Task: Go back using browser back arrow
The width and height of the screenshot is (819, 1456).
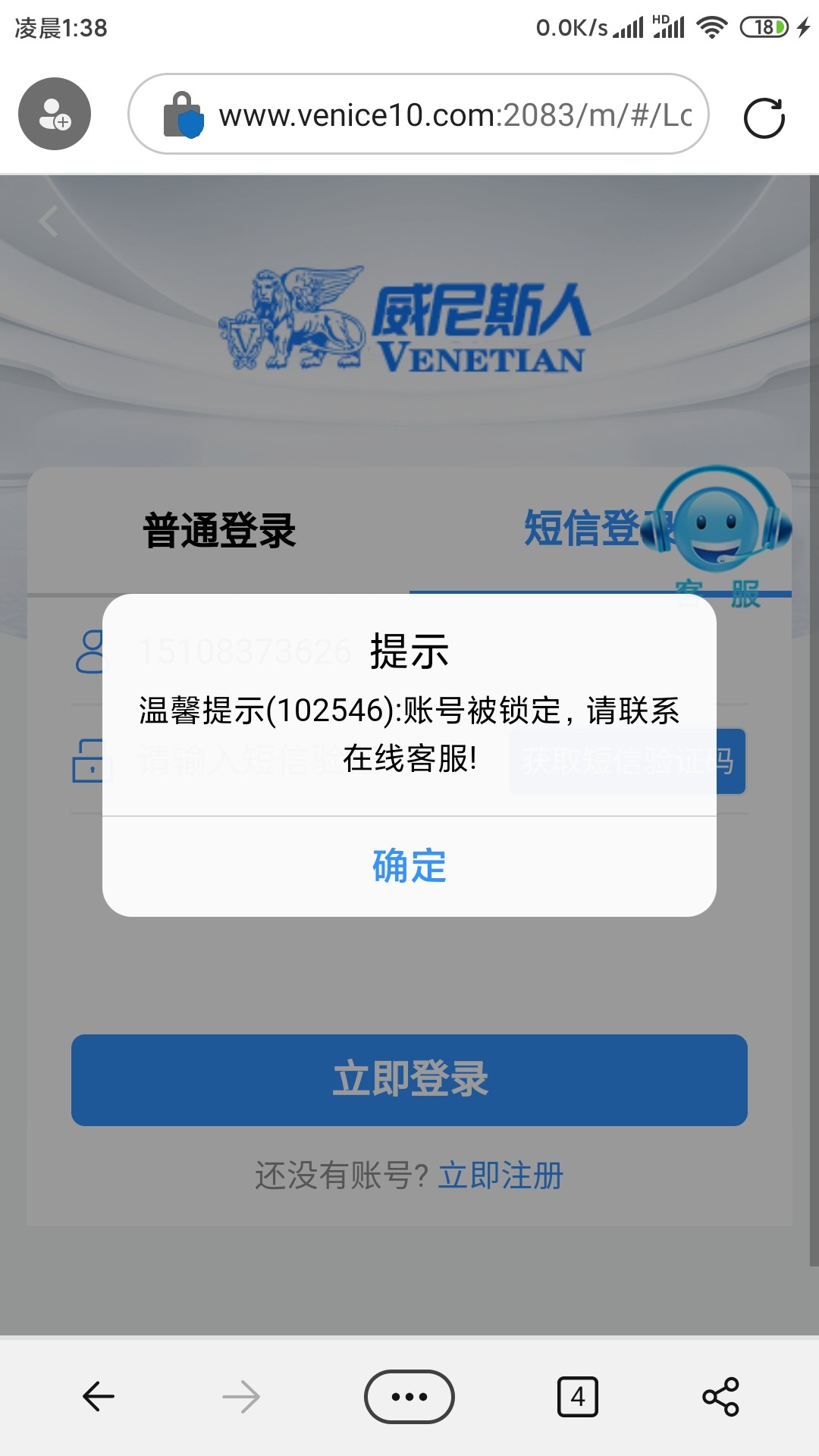Action: (x=99, y=1396)
